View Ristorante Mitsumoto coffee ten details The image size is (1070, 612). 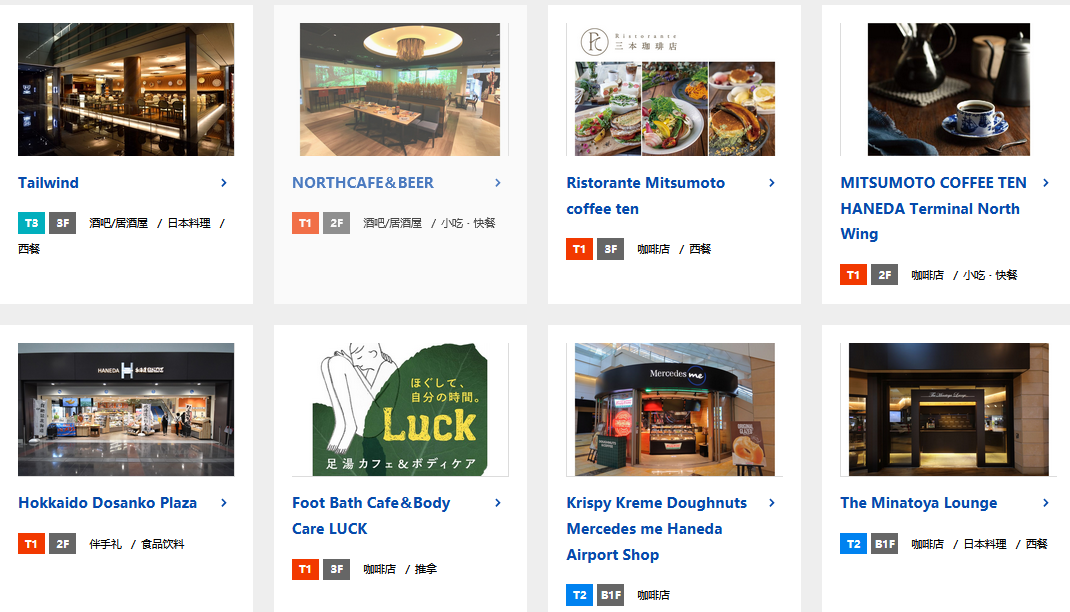[x=645, y=195]
